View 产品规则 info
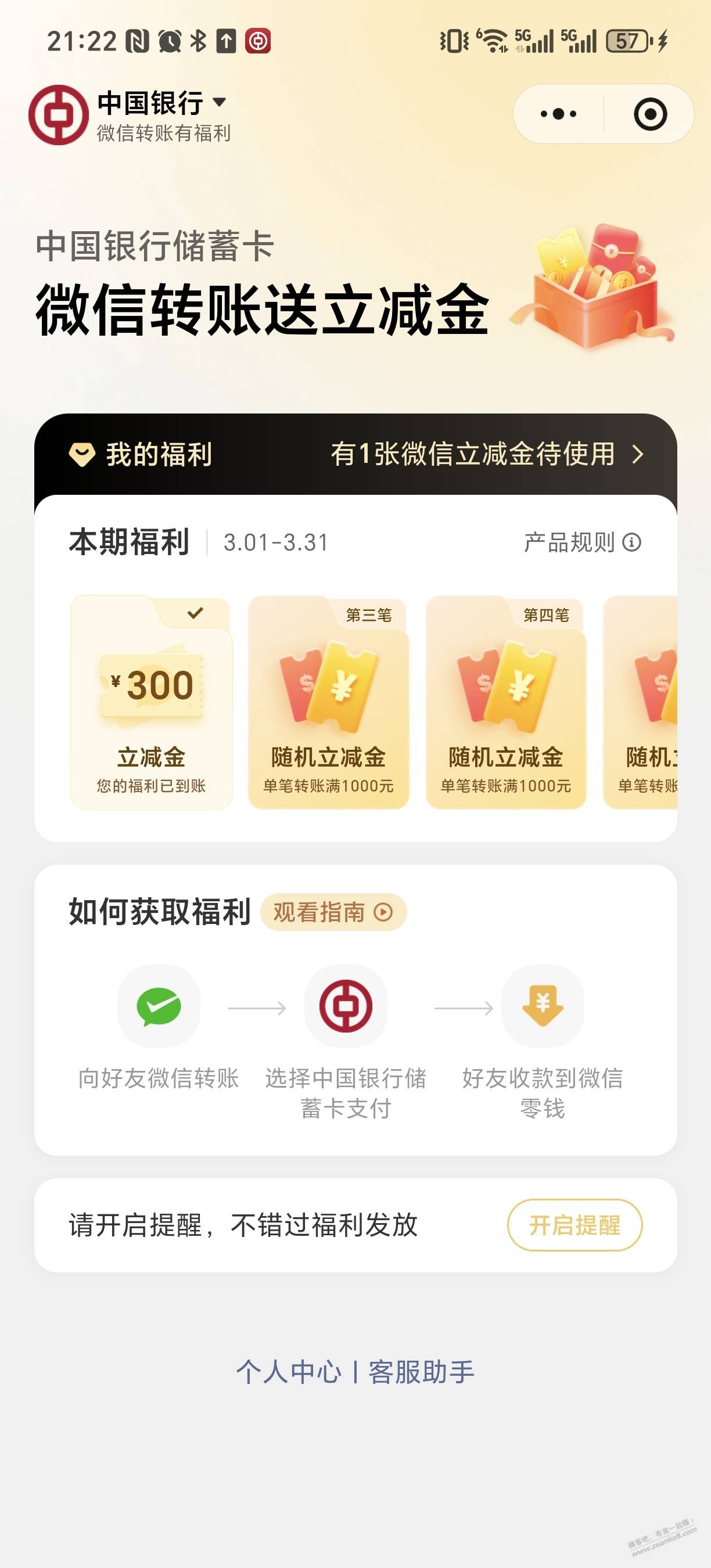Screen dimensions: 711x1568 point(582,542)
